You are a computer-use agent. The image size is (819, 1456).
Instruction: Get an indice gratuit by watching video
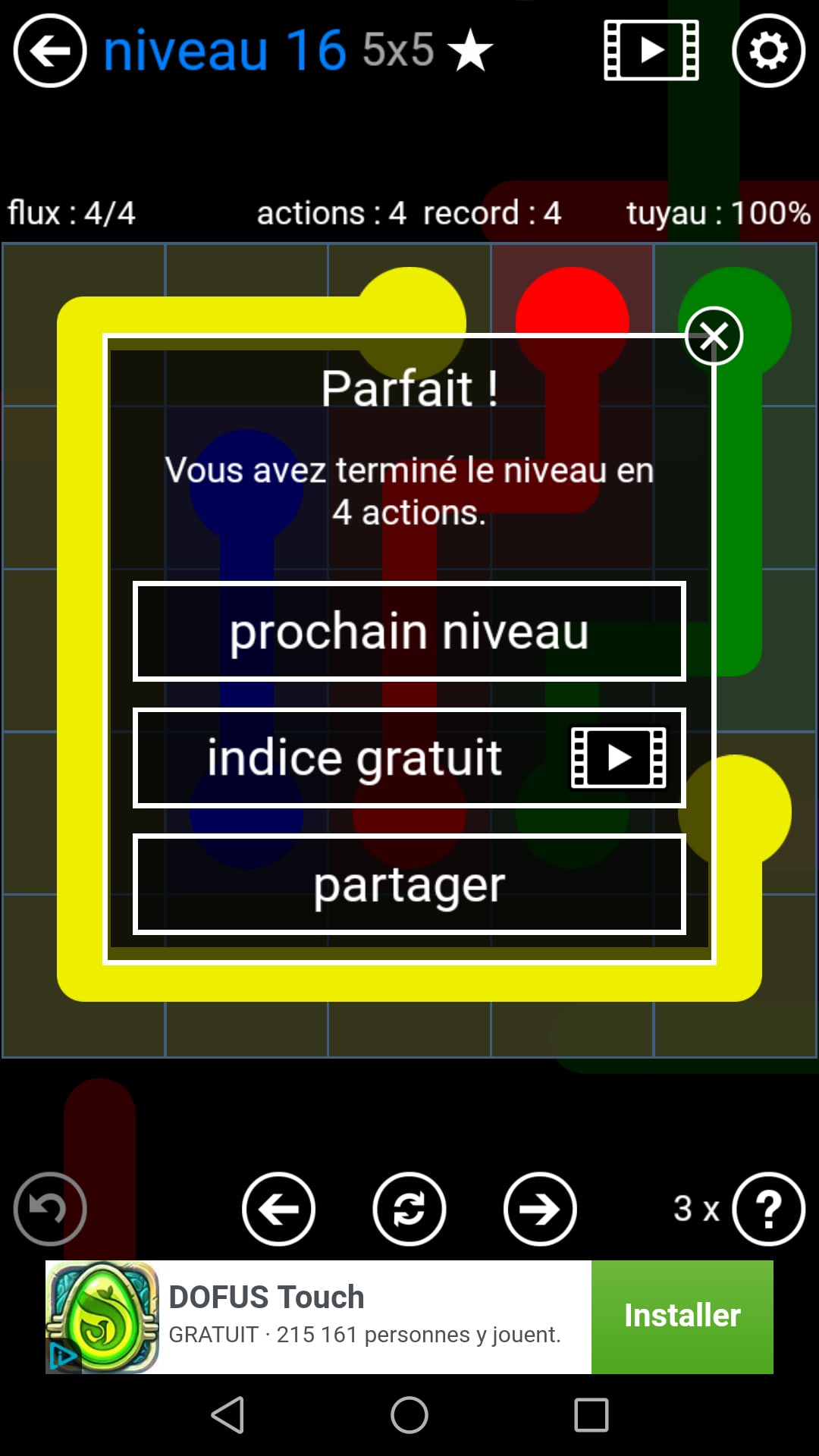(409, 758)
